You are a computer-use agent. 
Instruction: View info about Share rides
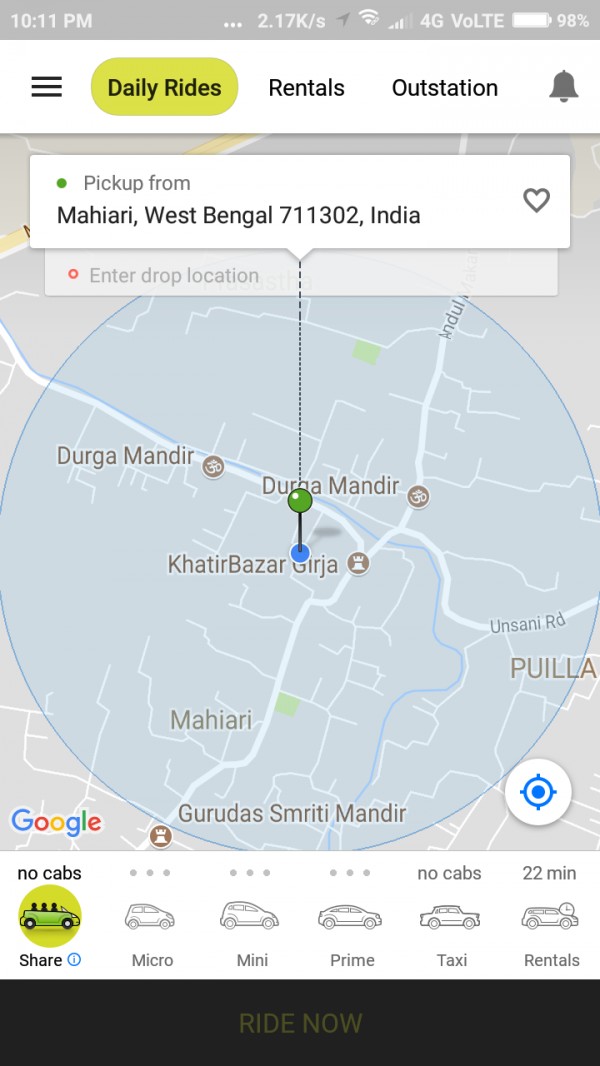pos(74,960)
